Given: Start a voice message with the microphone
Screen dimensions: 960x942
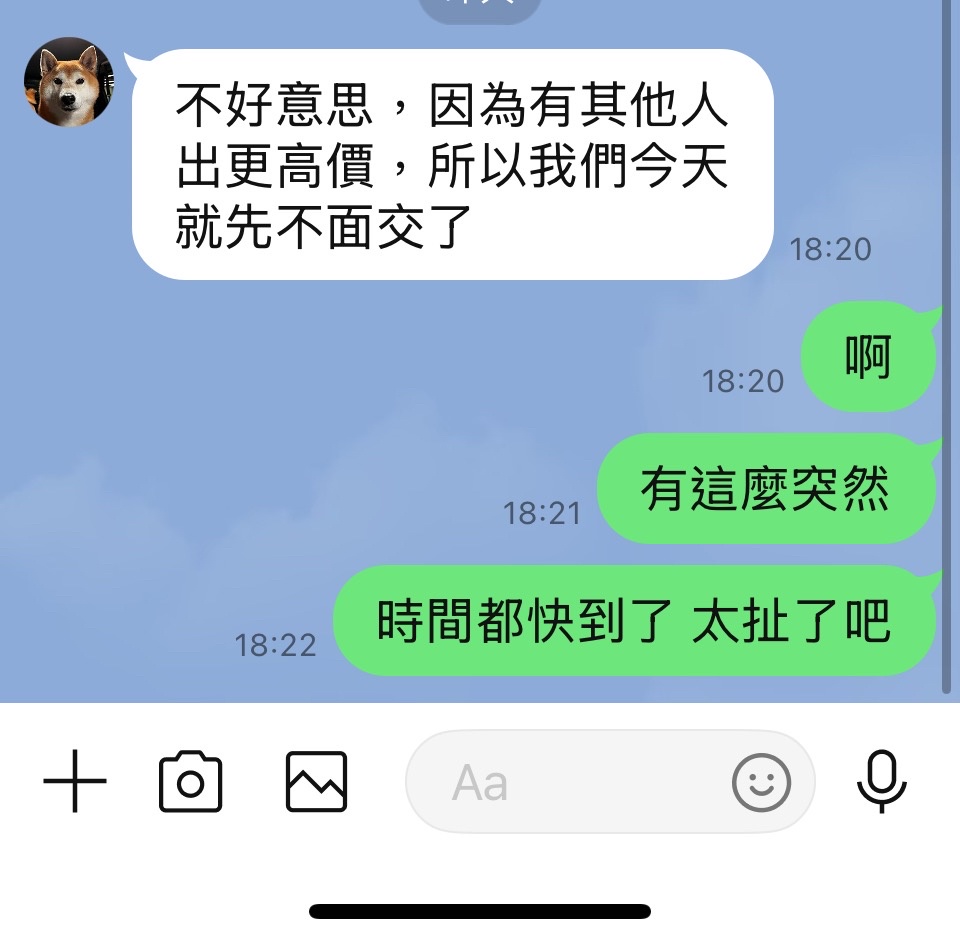Looking at the screenshot, I should pyautogui.click(x=882, y=781).
